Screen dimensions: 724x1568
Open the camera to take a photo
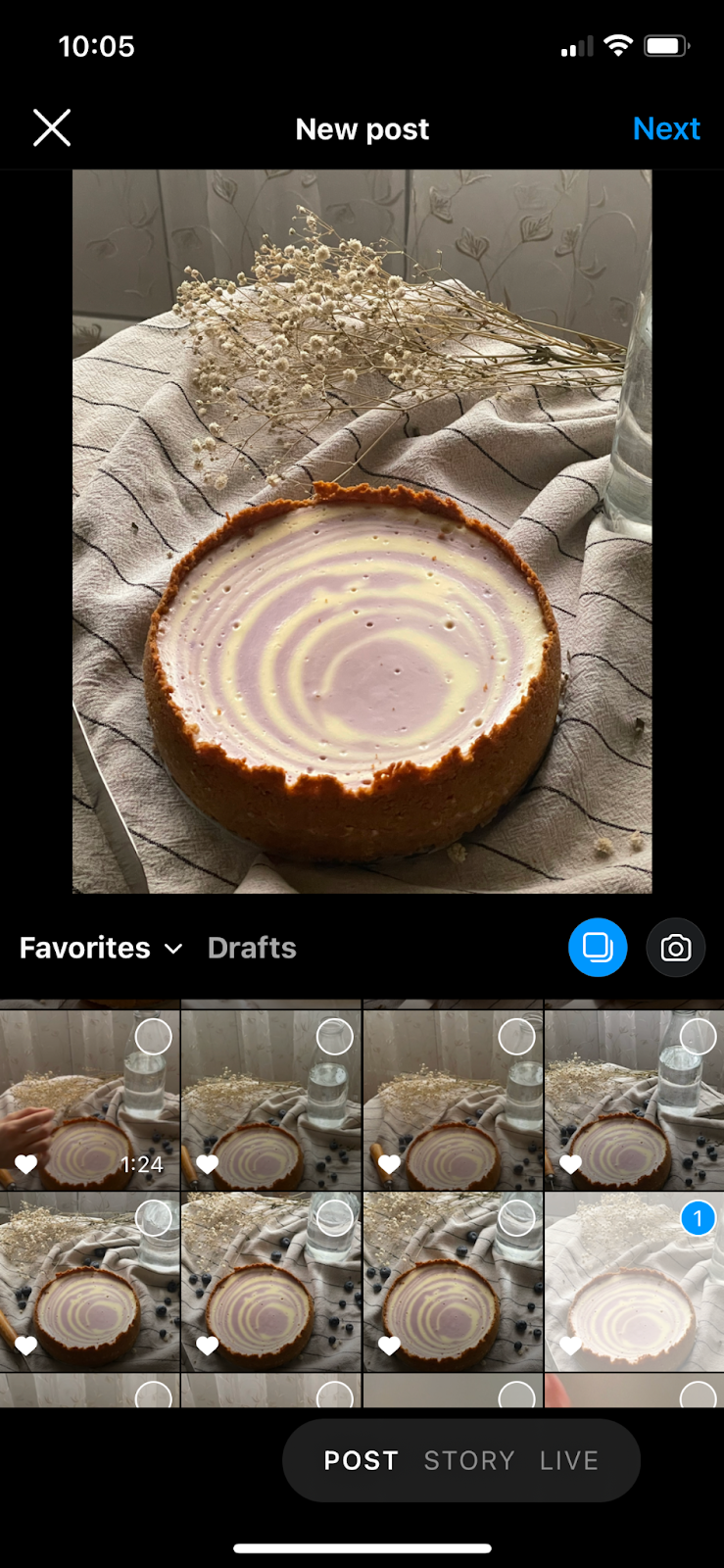point(675,948)
